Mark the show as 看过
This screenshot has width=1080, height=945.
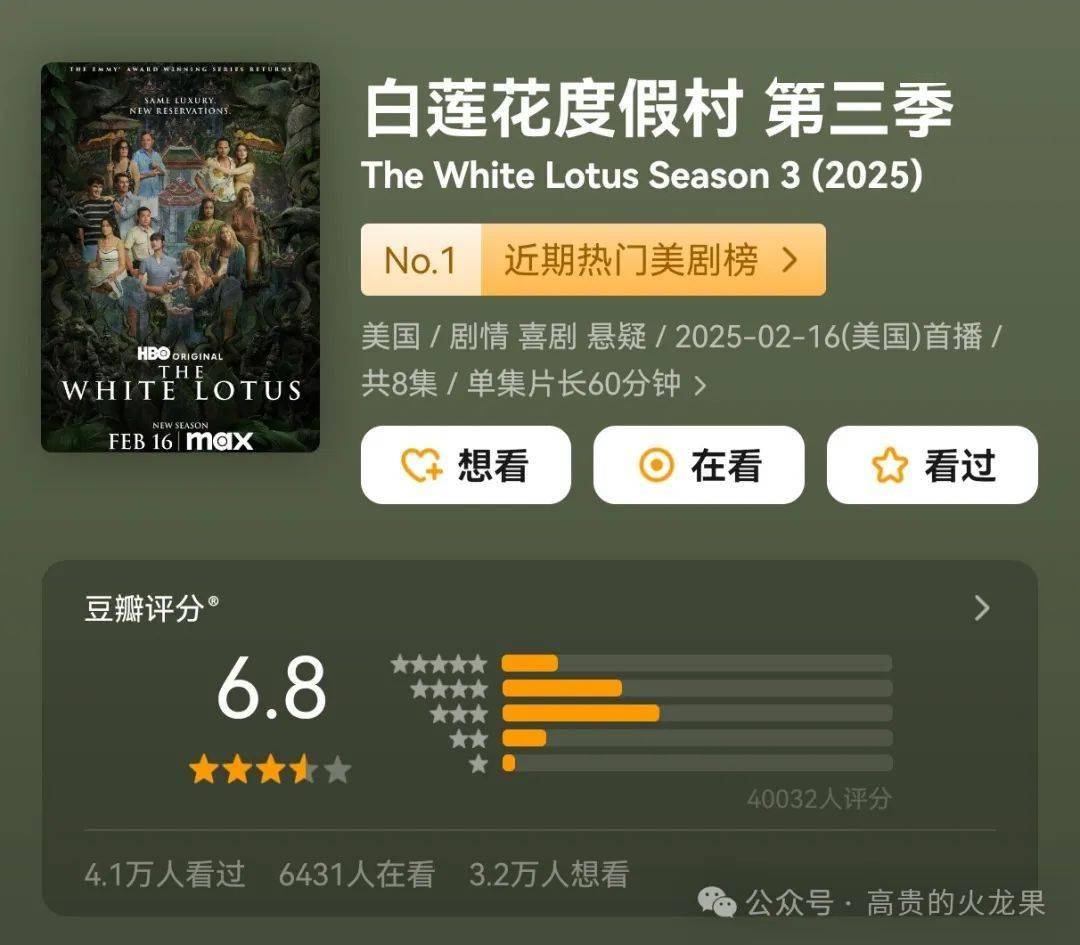click(x=931, y=465)
